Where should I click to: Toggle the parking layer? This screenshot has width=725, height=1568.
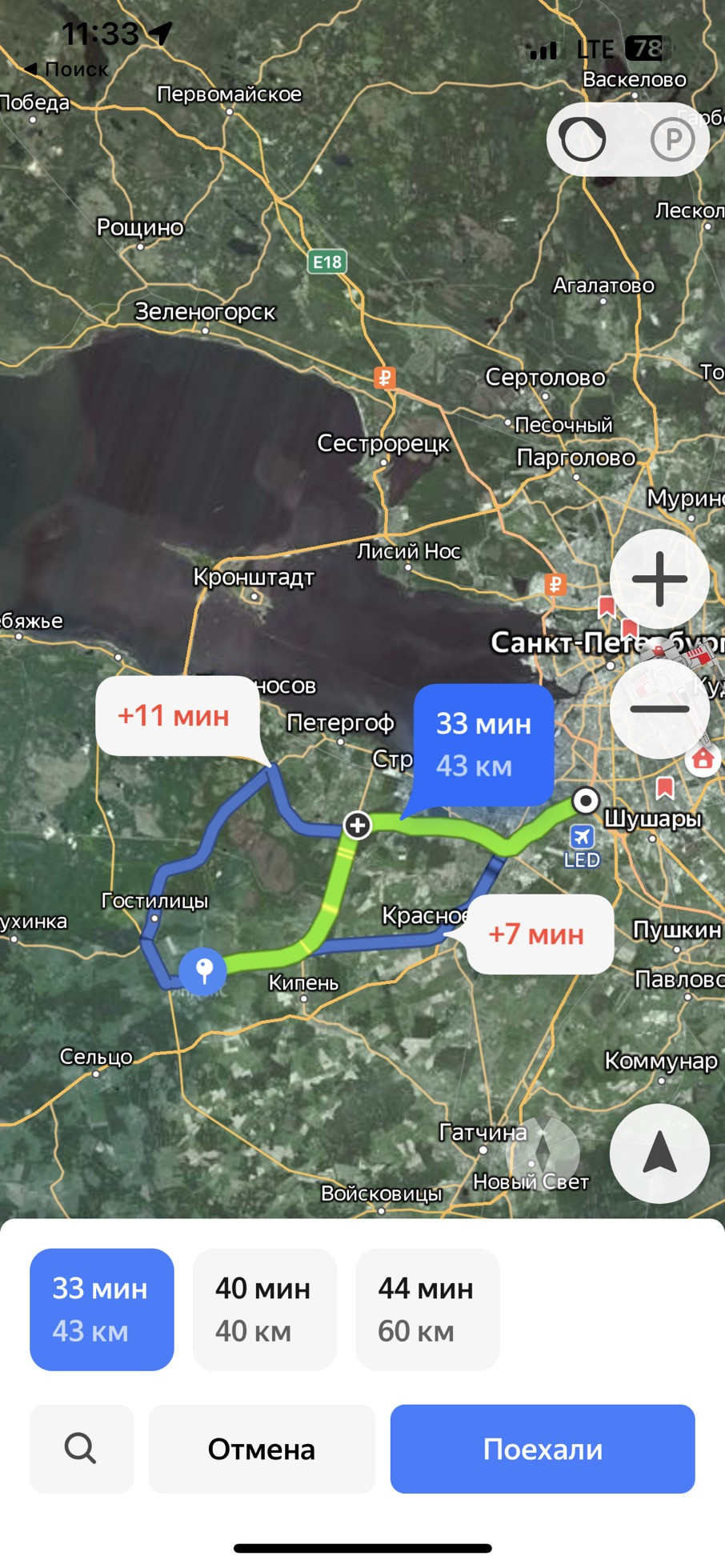pos(672,140)
